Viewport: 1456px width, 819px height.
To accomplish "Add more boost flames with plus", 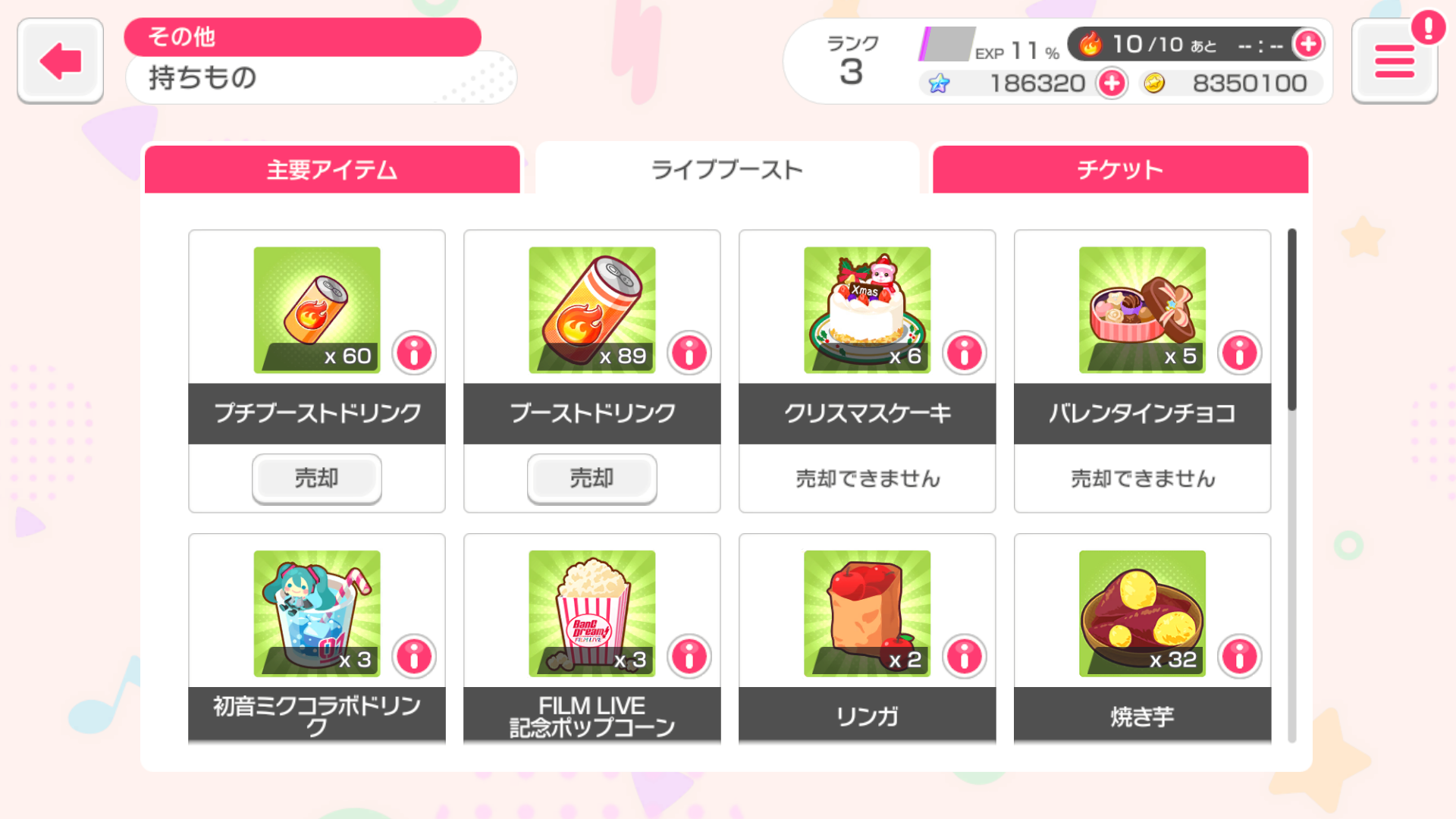I will (x=1308, y=44).
